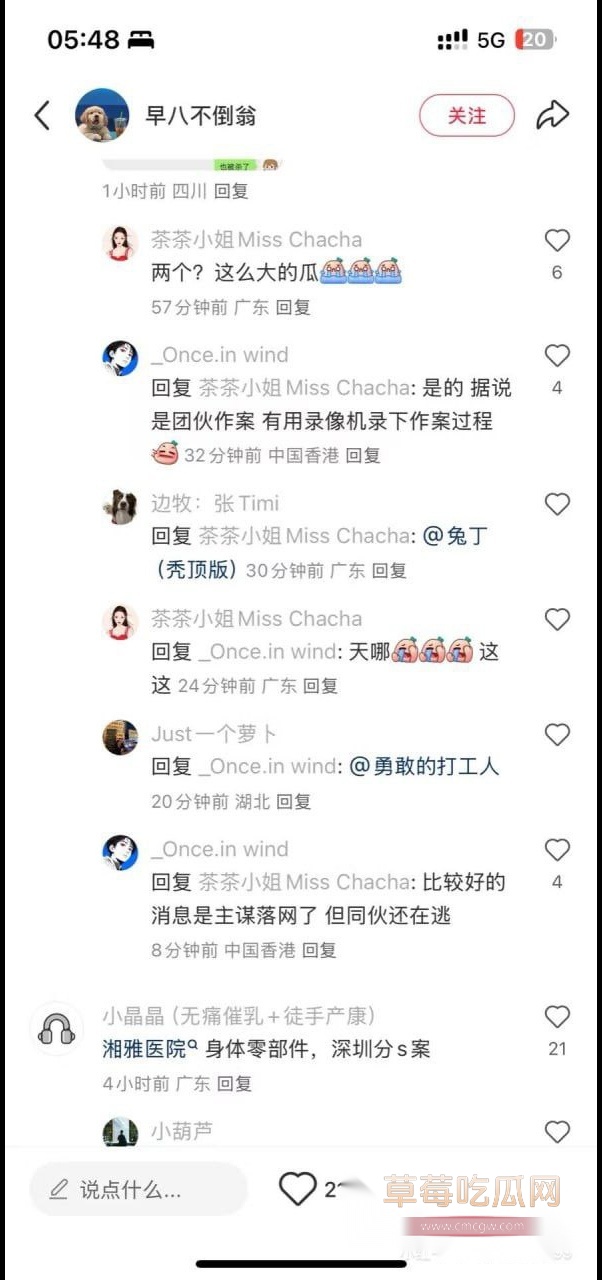
Task: Reply to 小晶晶's comment from 4小时前
Action: click(235, 1083)
